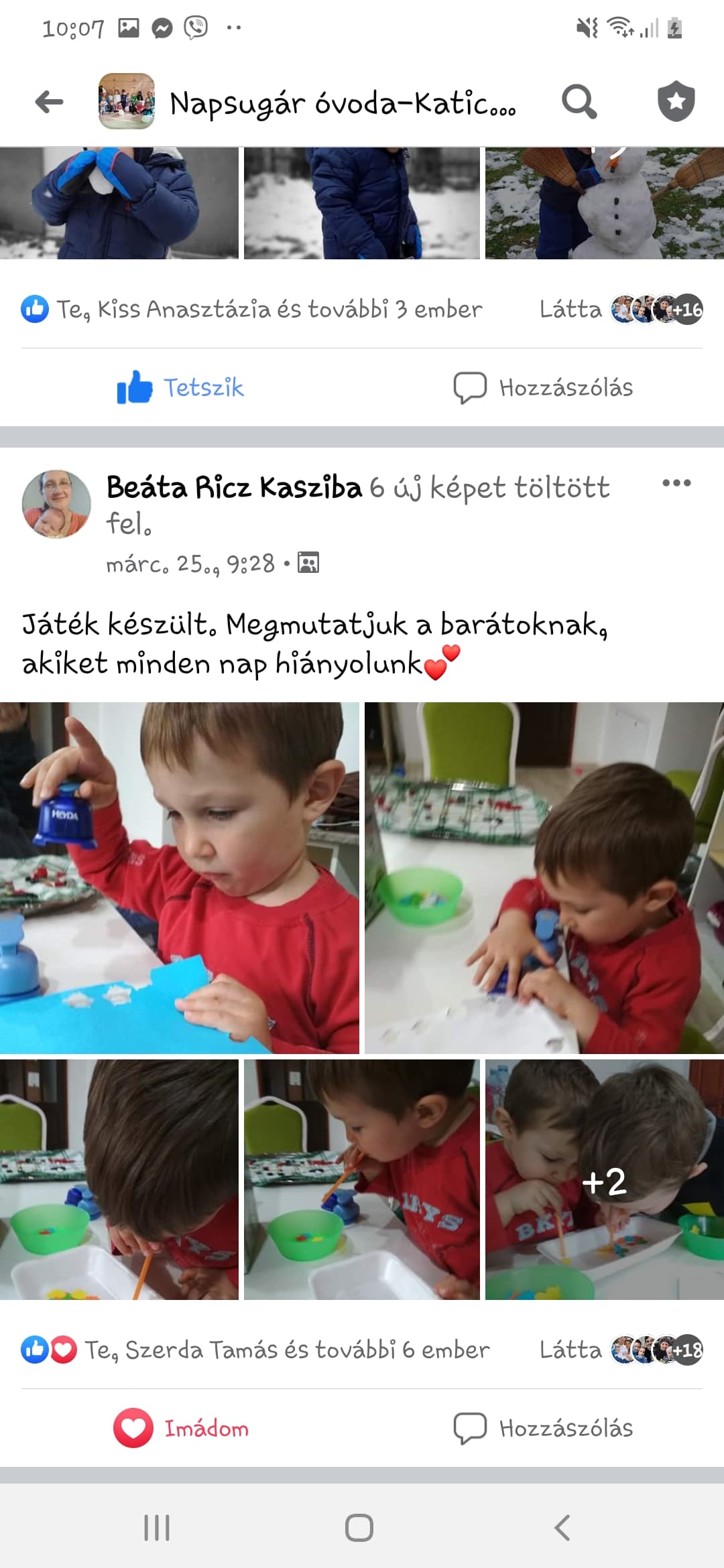Open the group admin shield icon
Image resolution: width=724 pixels, height=1568 pixels.
676,102
